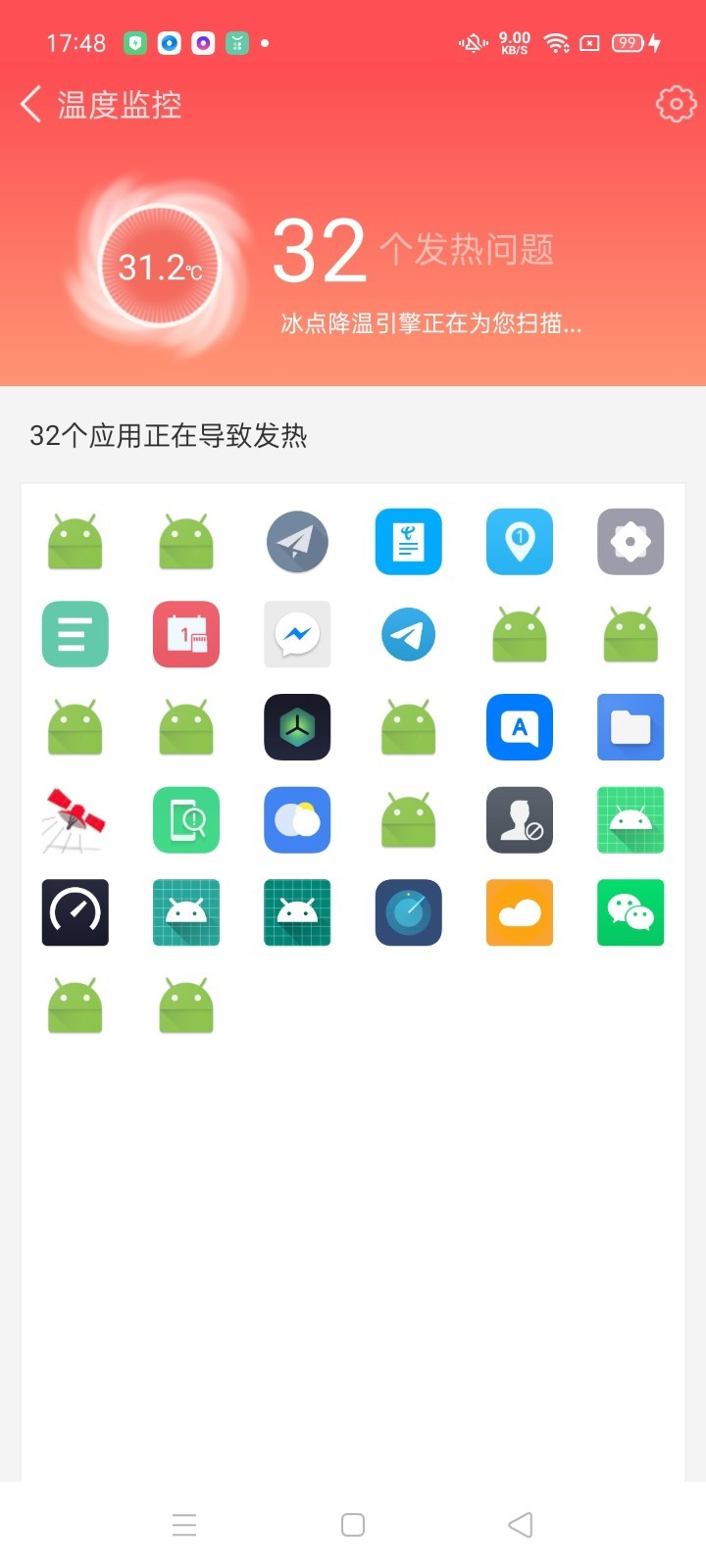
Task: Select the orange cloud weather icon
Action: pyautogui.click(x=520, y=912)
